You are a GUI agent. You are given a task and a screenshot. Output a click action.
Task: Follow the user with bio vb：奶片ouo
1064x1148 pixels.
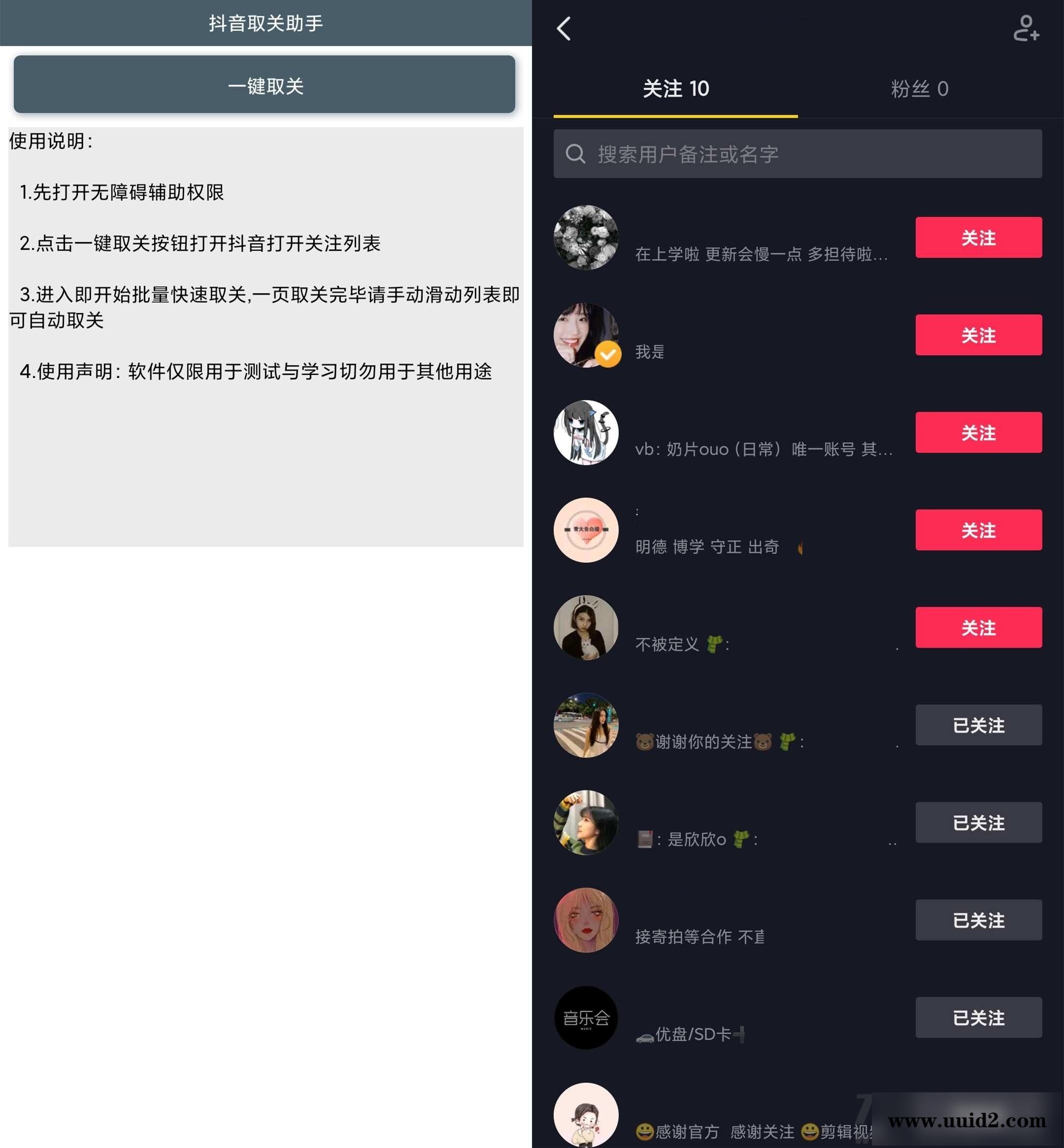point(978,432)
